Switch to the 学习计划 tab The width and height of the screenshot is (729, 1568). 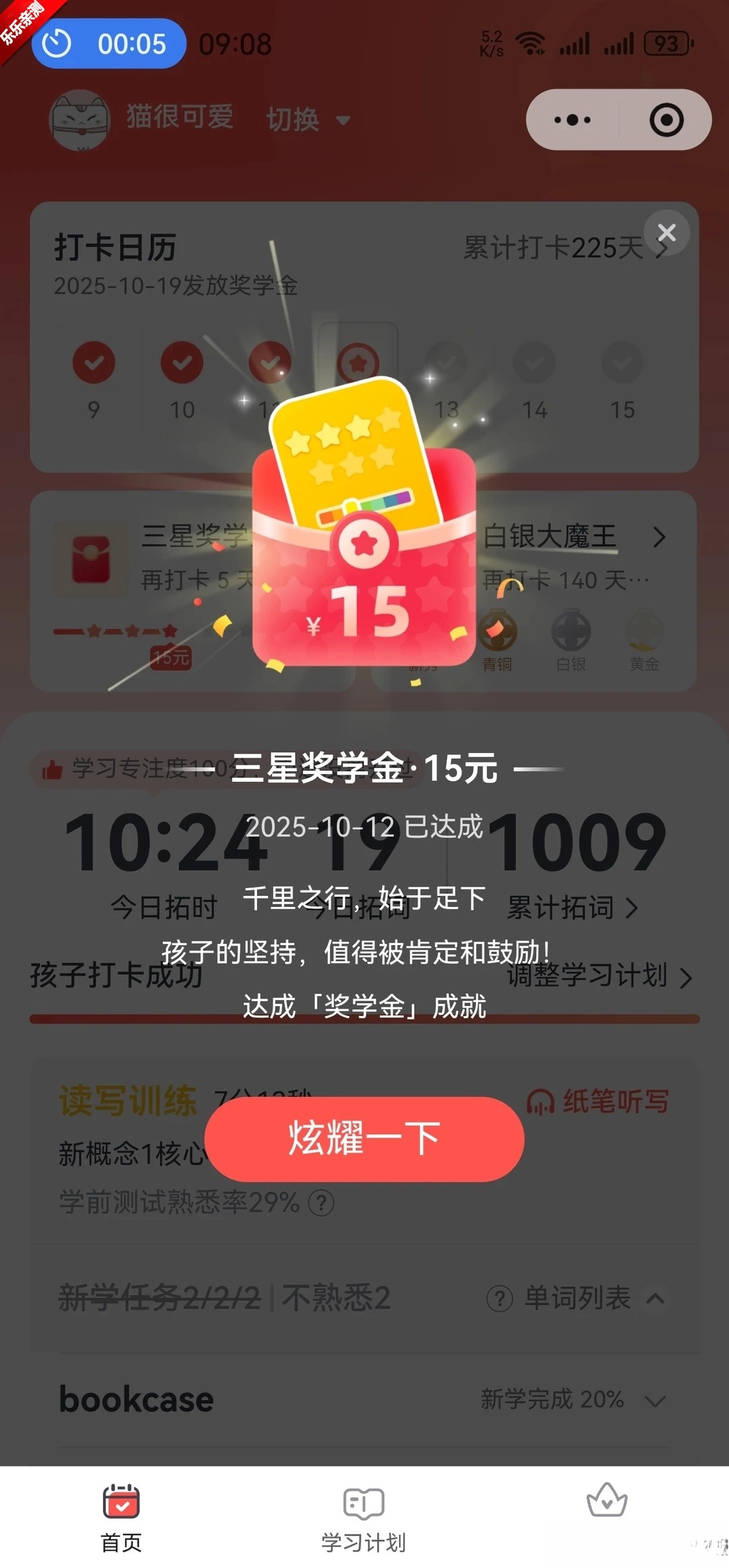click(362, 1521)
